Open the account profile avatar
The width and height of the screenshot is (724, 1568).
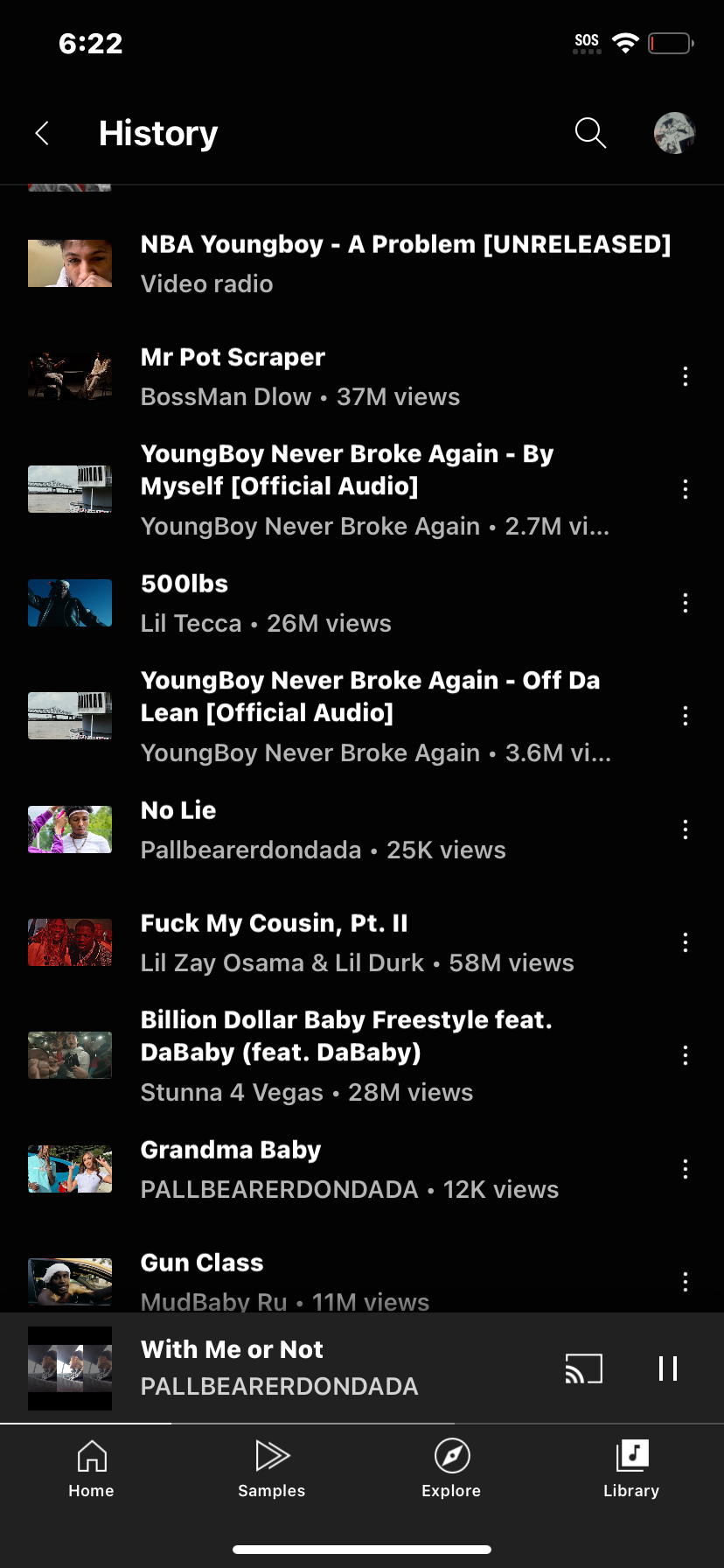[674, 133]
